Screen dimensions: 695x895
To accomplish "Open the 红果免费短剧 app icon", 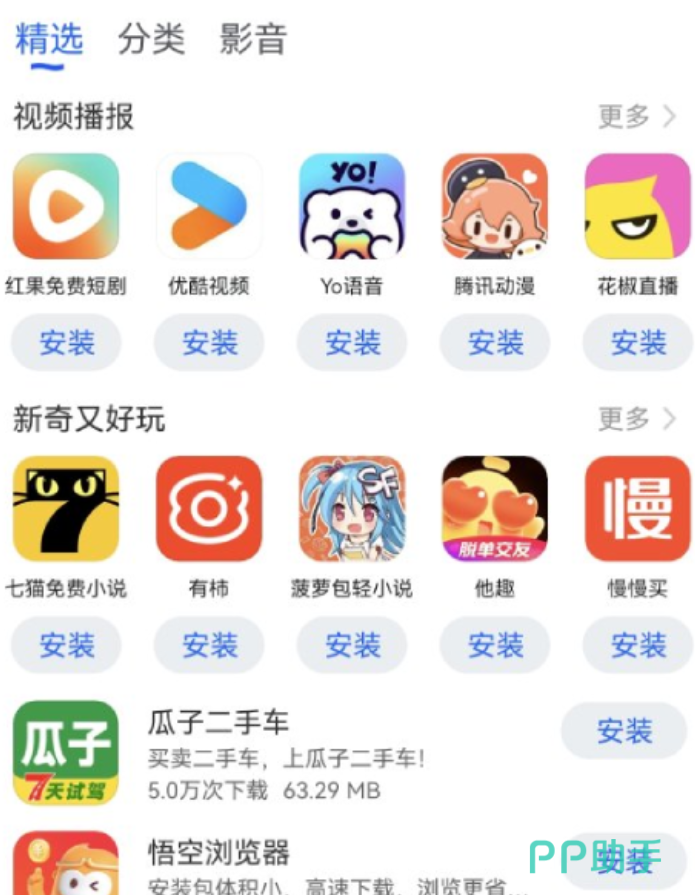I will click(66, 207).
